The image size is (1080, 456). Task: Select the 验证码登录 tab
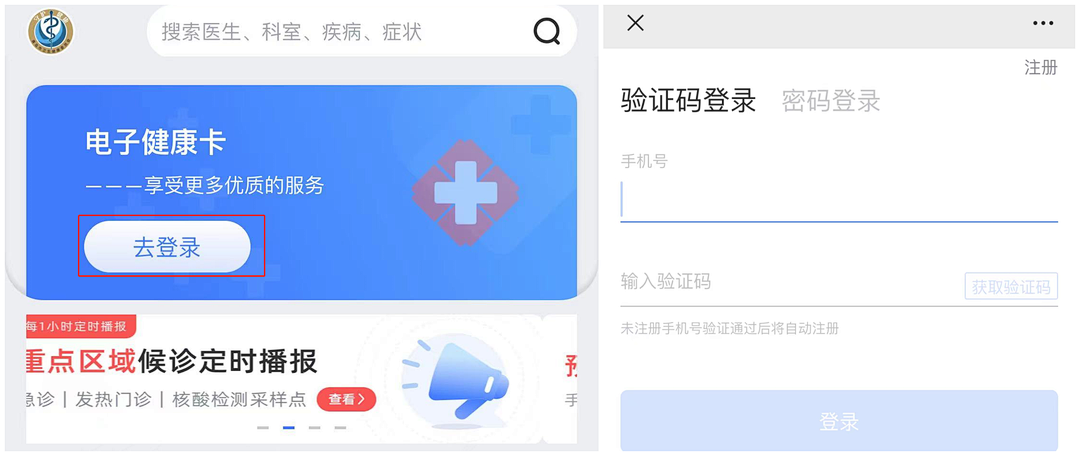pyautogui.click(x=688, y=101)
